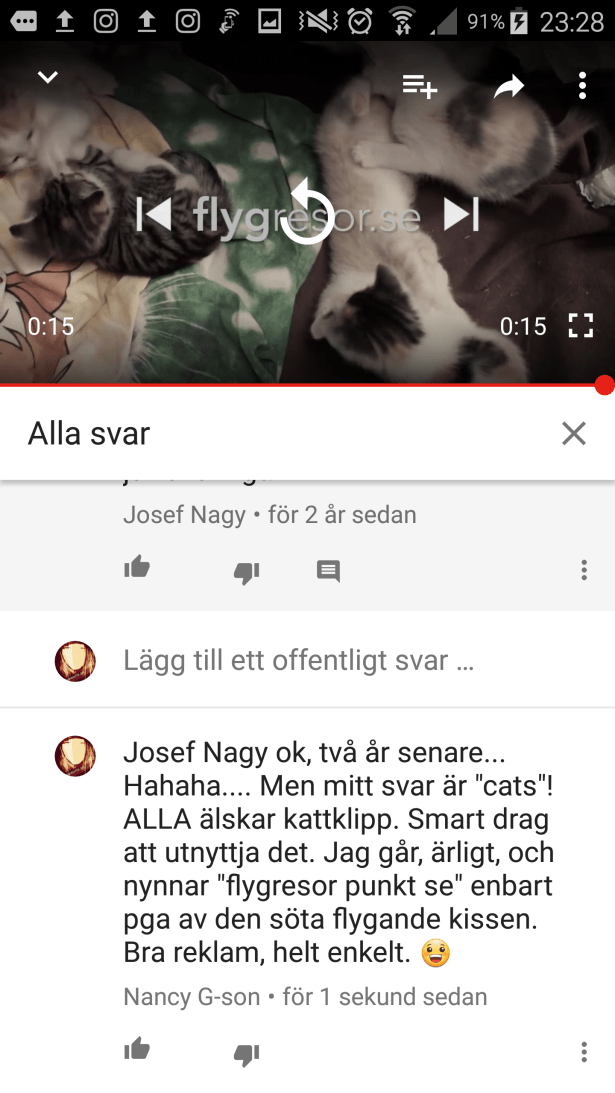This screenshot has height=1093, width=615.
Task: Like Josef Nagy's comment
Action: (x=137, y=569)
